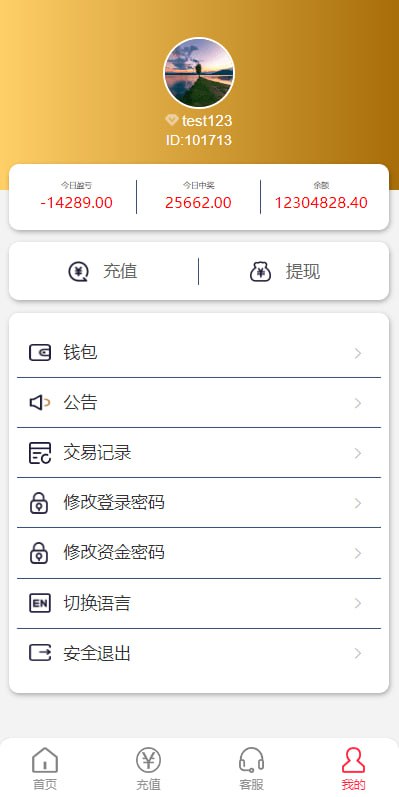Open the 钱包 wallet row
Screen dimensions: 399x797
coord(199,353)
